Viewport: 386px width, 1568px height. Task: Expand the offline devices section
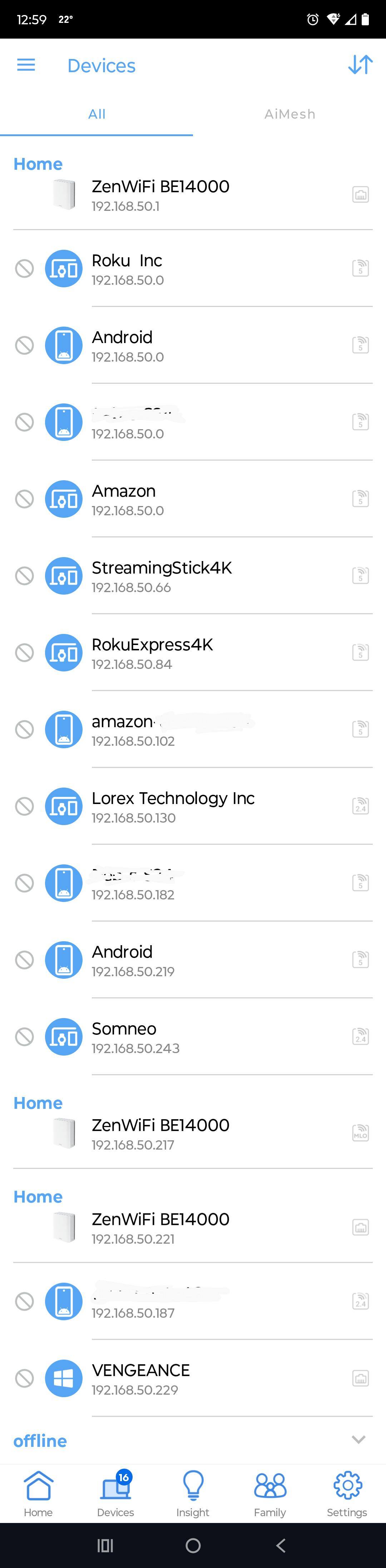coord(358,1440)
